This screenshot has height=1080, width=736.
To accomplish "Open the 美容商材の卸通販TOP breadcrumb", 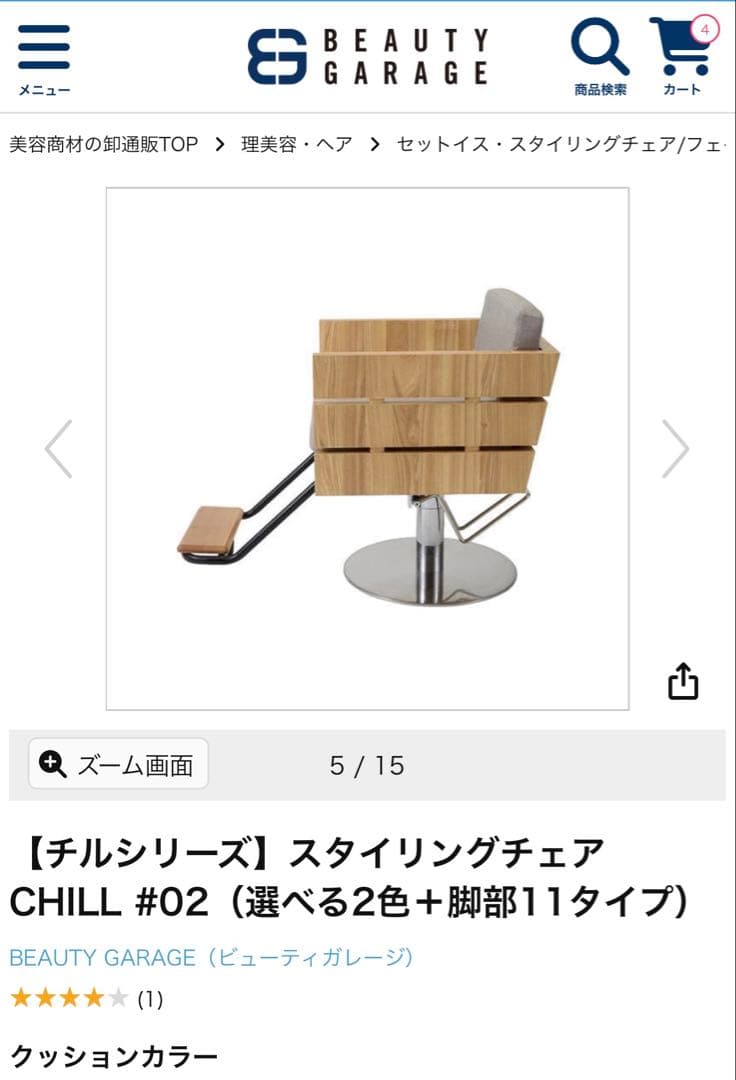I will [104, 144].
